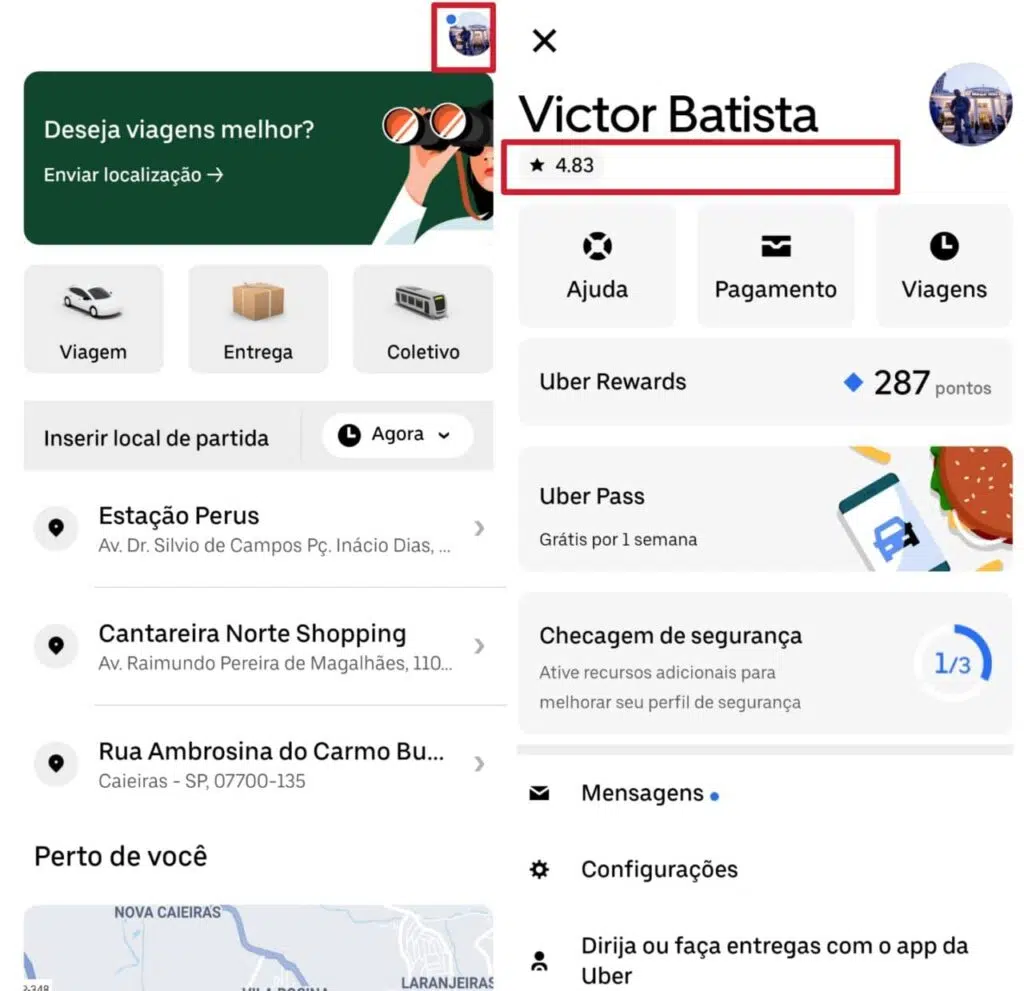Open Ajuda help tile

pos(597,266)
